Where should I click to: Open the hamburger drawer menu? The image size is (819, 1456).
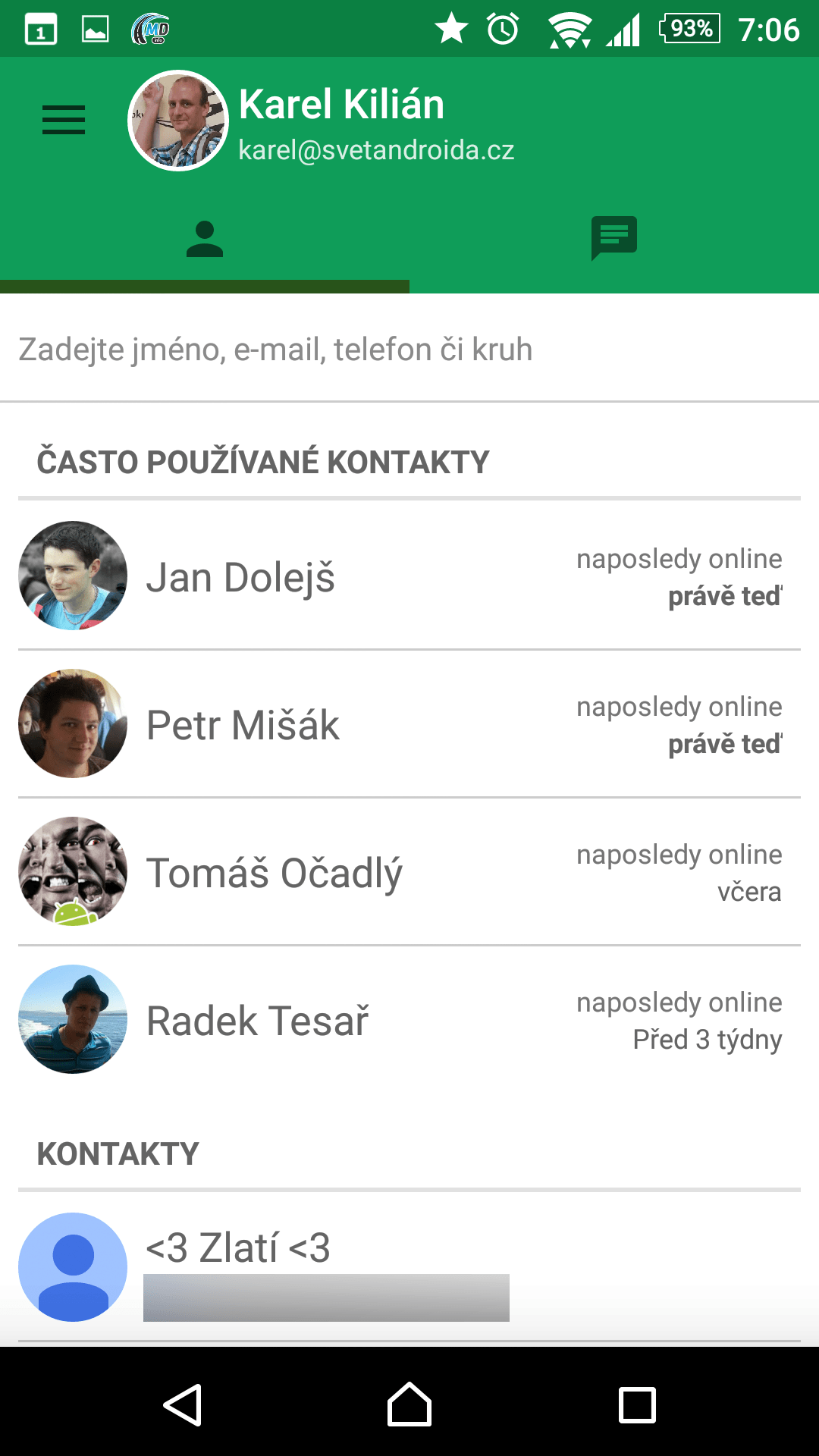point(64,120)
